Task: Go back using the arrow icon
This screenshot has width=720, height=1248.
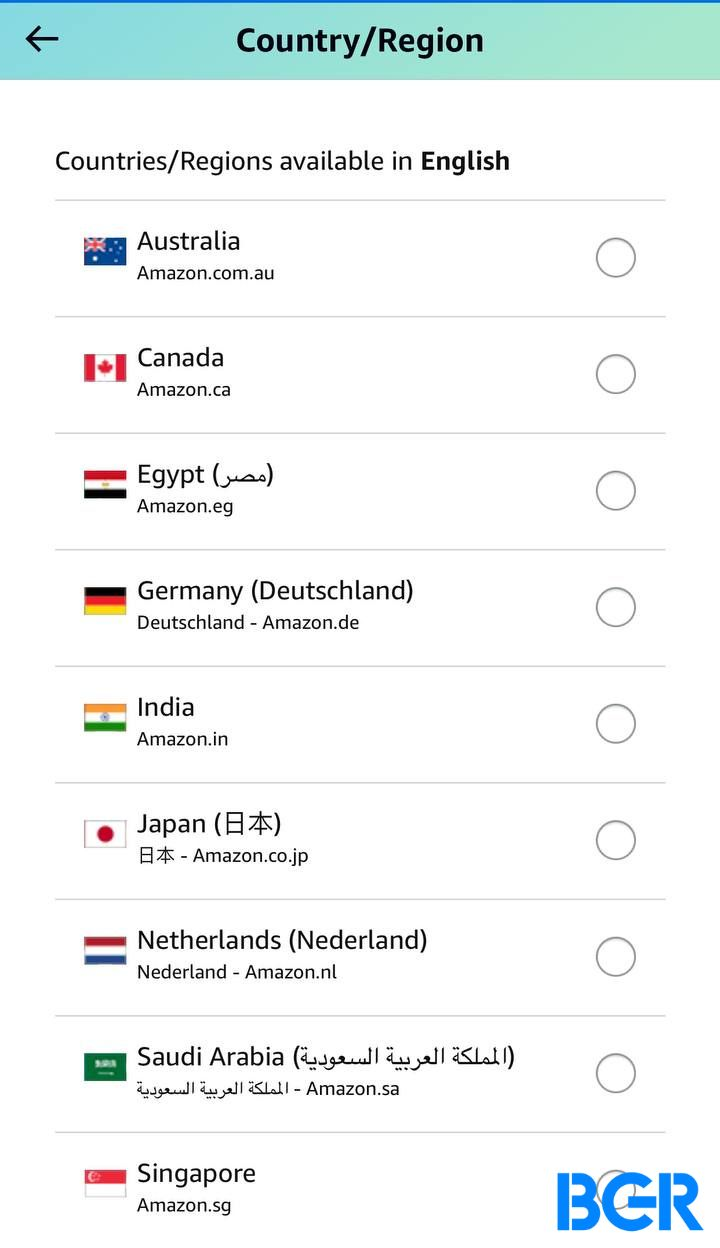Action: click(x=42, y=39)
